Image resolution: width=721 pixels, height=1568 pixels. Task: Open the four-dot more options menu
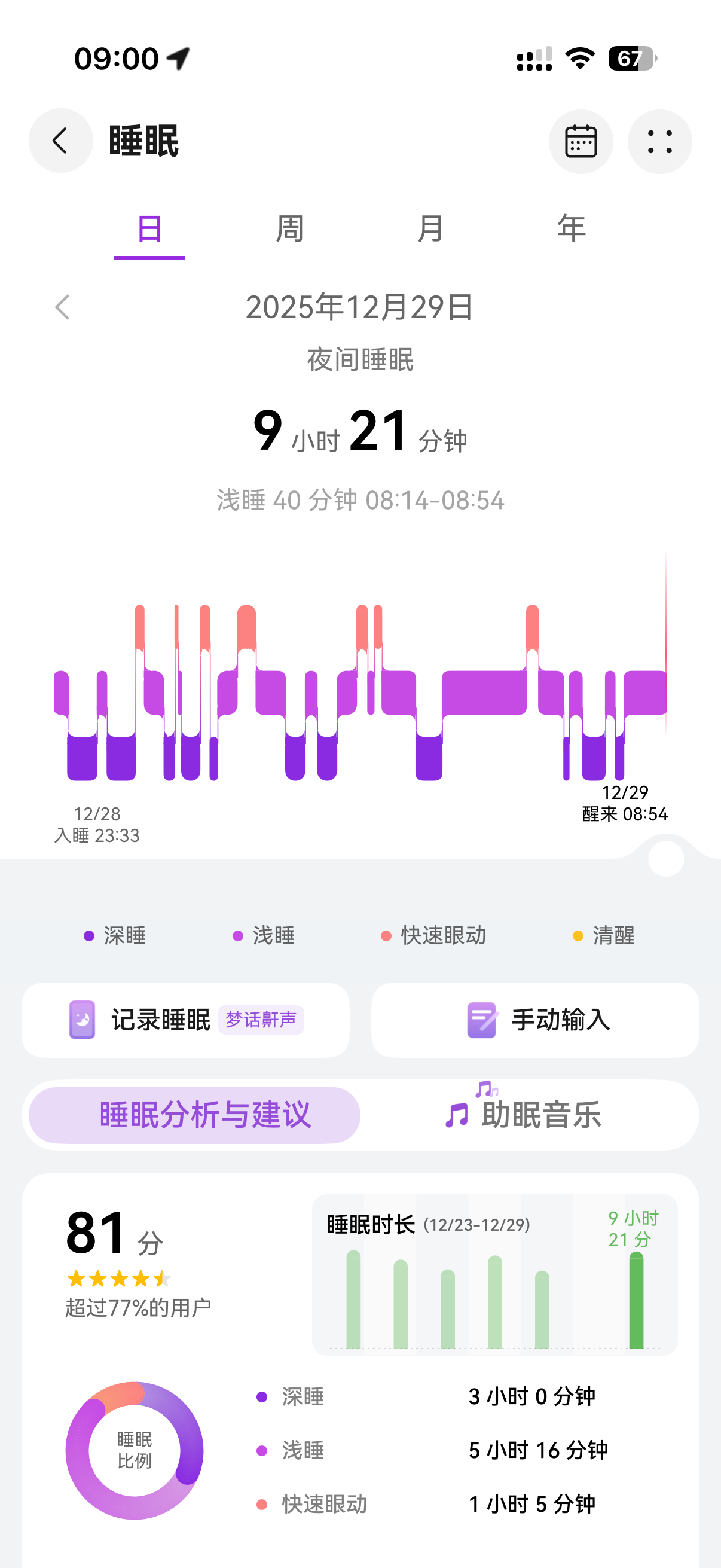tap(659, 142)
